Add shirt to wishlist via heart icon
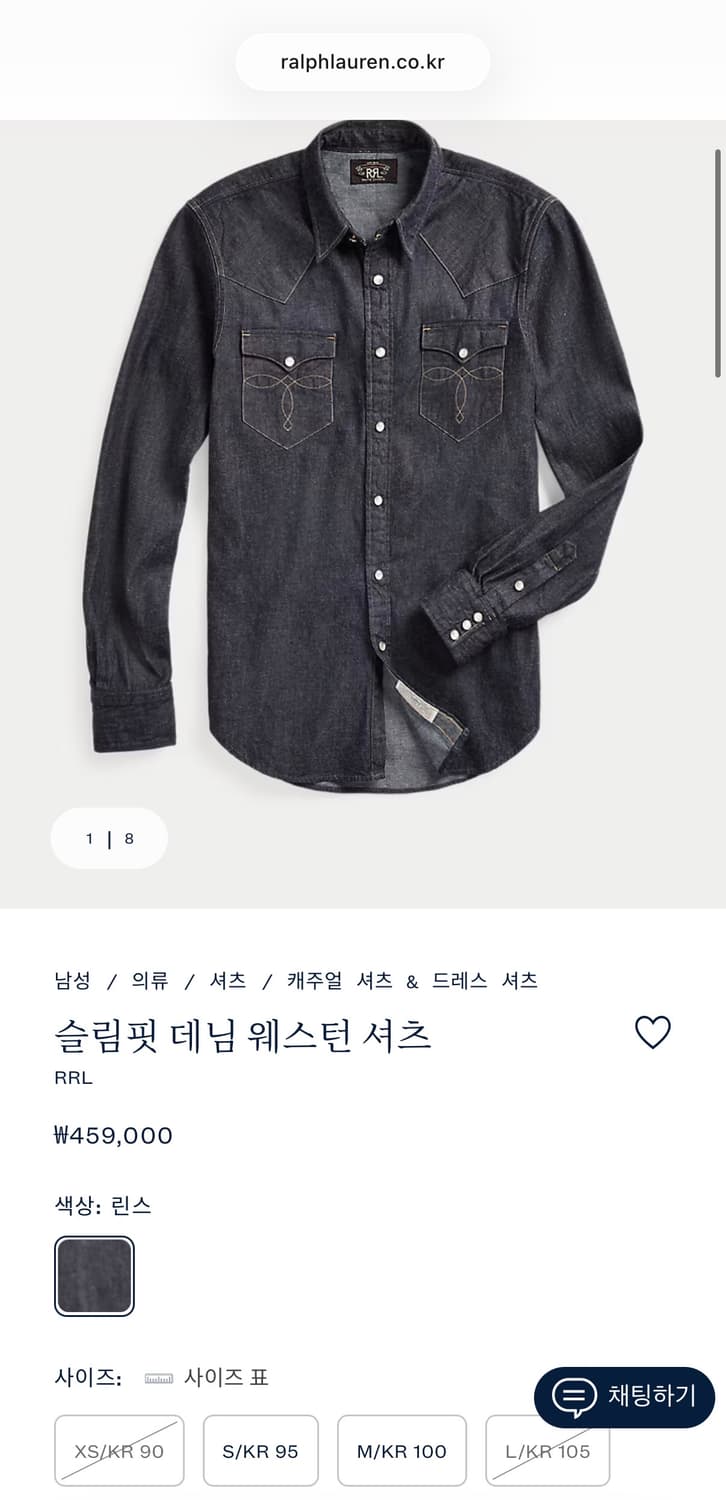The height and width of the screenshot is (1500, 726). [x=655, y=1033]
